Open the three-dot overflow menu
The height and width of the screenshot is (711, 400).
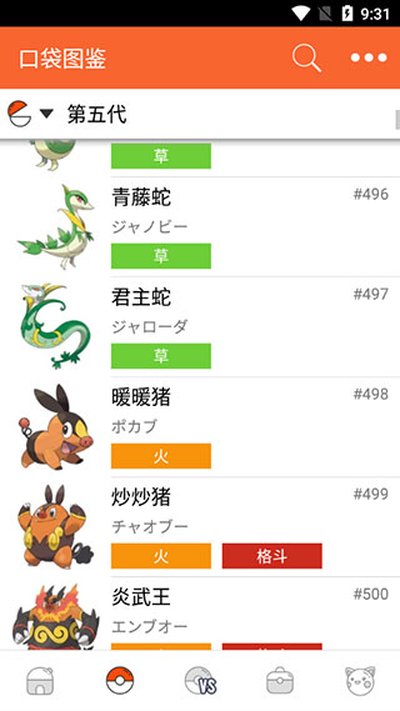369,58
